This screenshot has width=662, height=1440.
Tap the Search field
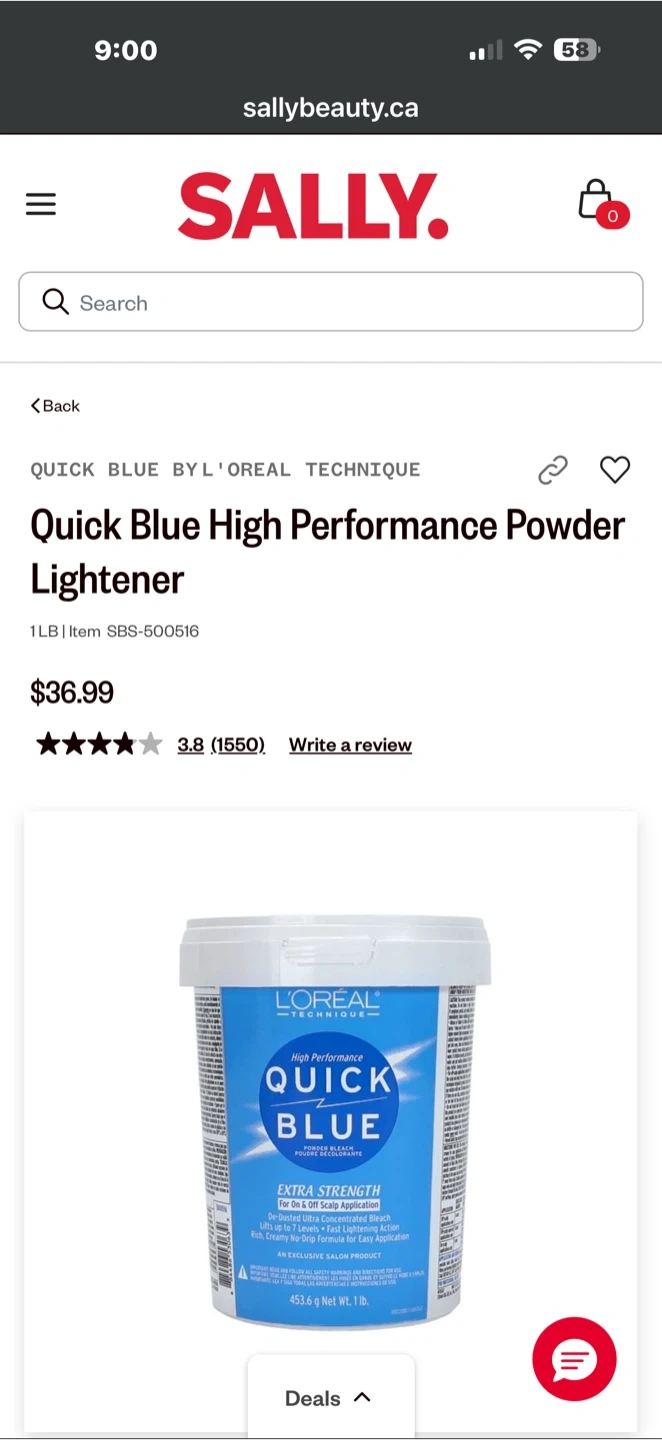click(331, 302)
